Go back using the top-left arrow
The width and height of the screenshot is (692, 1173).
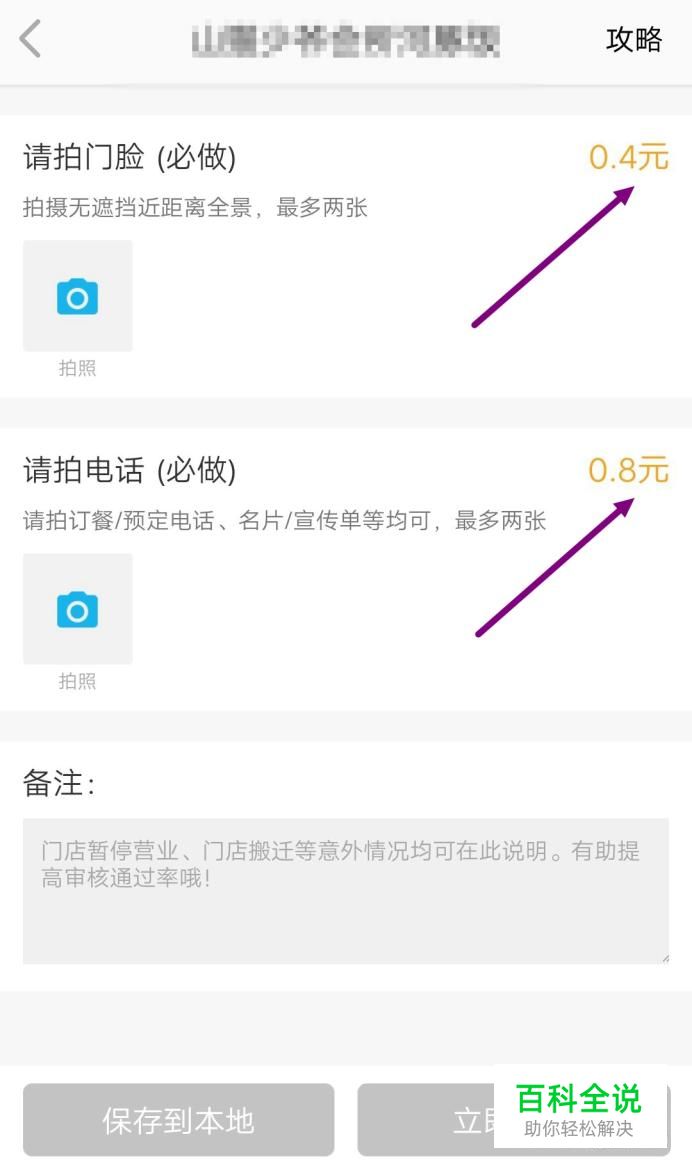click(31, 39)
